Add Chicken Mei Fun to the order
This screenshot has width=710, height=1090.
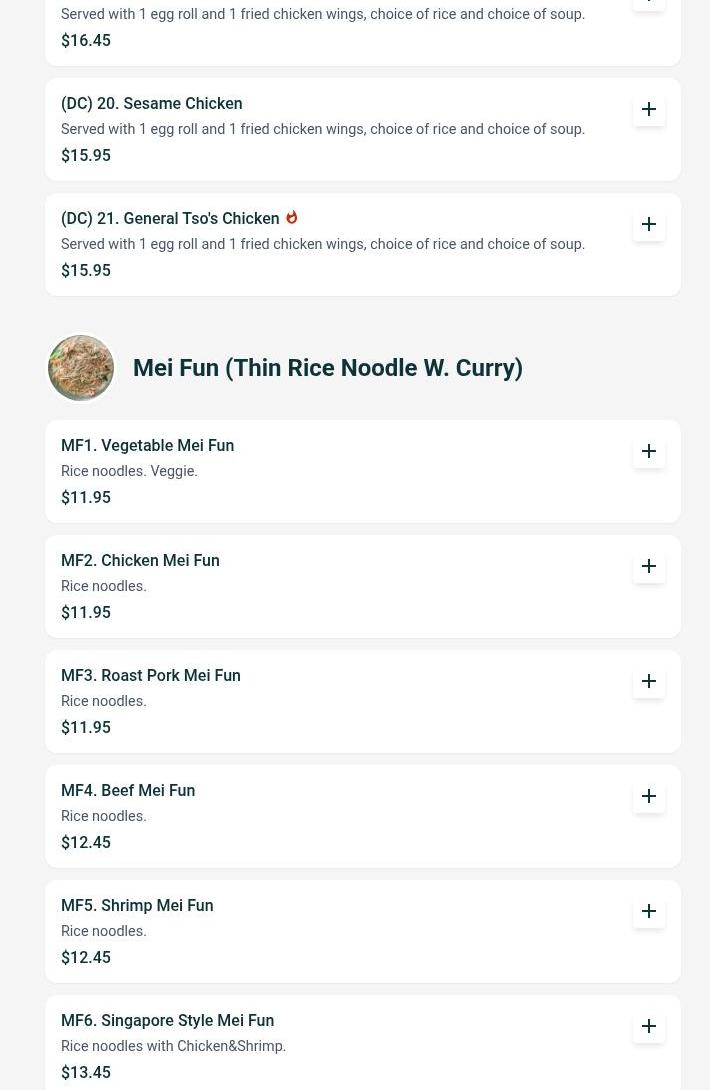coord(649,566)
